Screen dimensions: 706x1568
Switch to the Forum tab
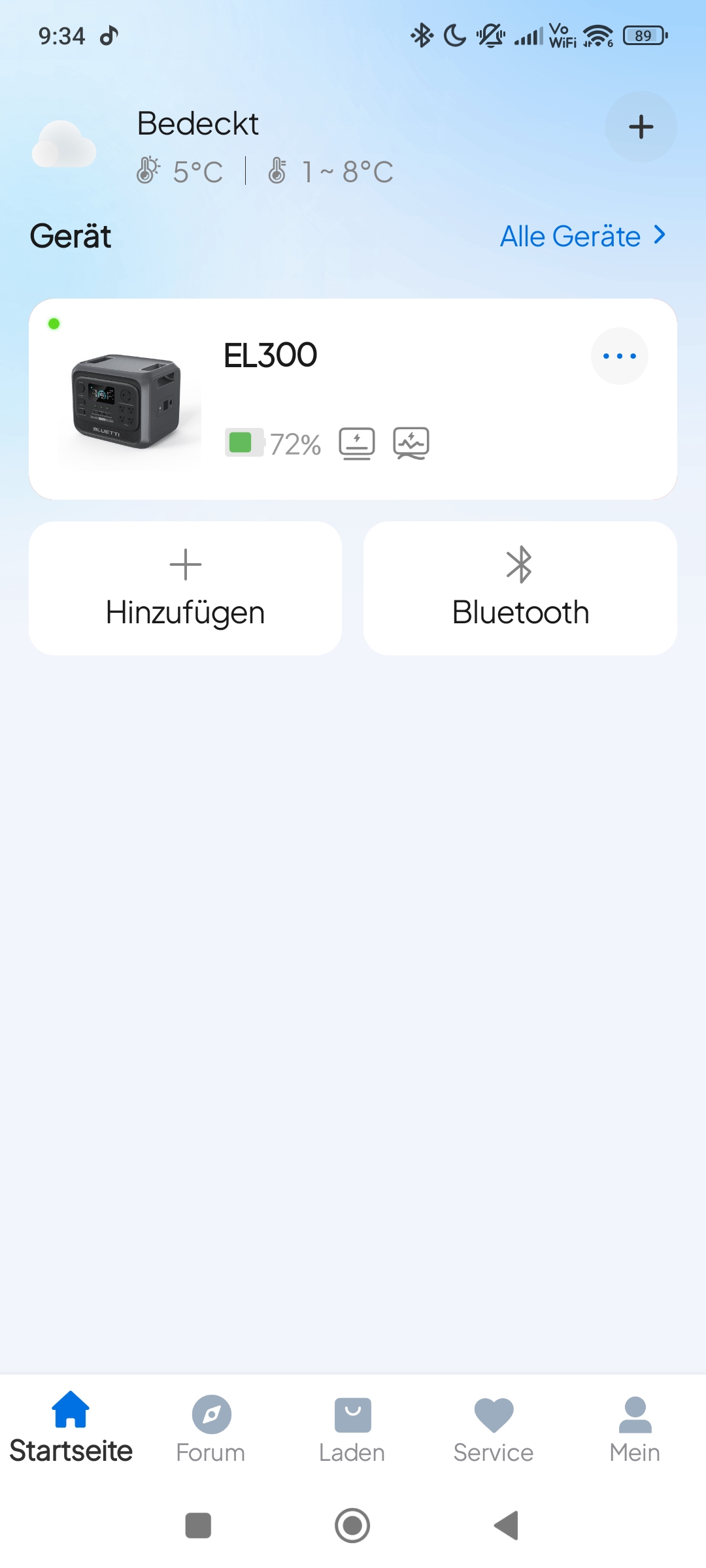(x=211, y=1429)
